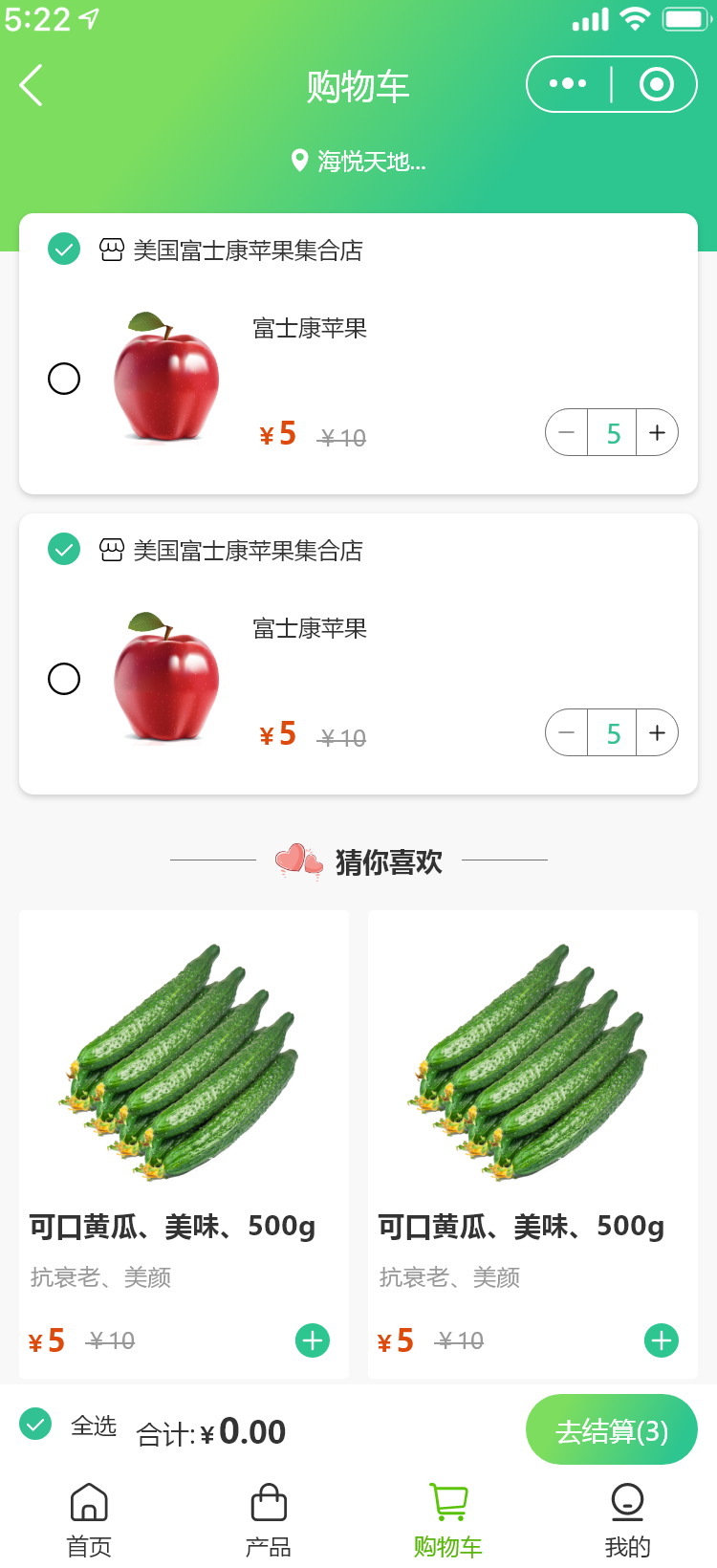717x1568 pixels.
Task: Switch to the 首页 tab
Action: 89,1520
